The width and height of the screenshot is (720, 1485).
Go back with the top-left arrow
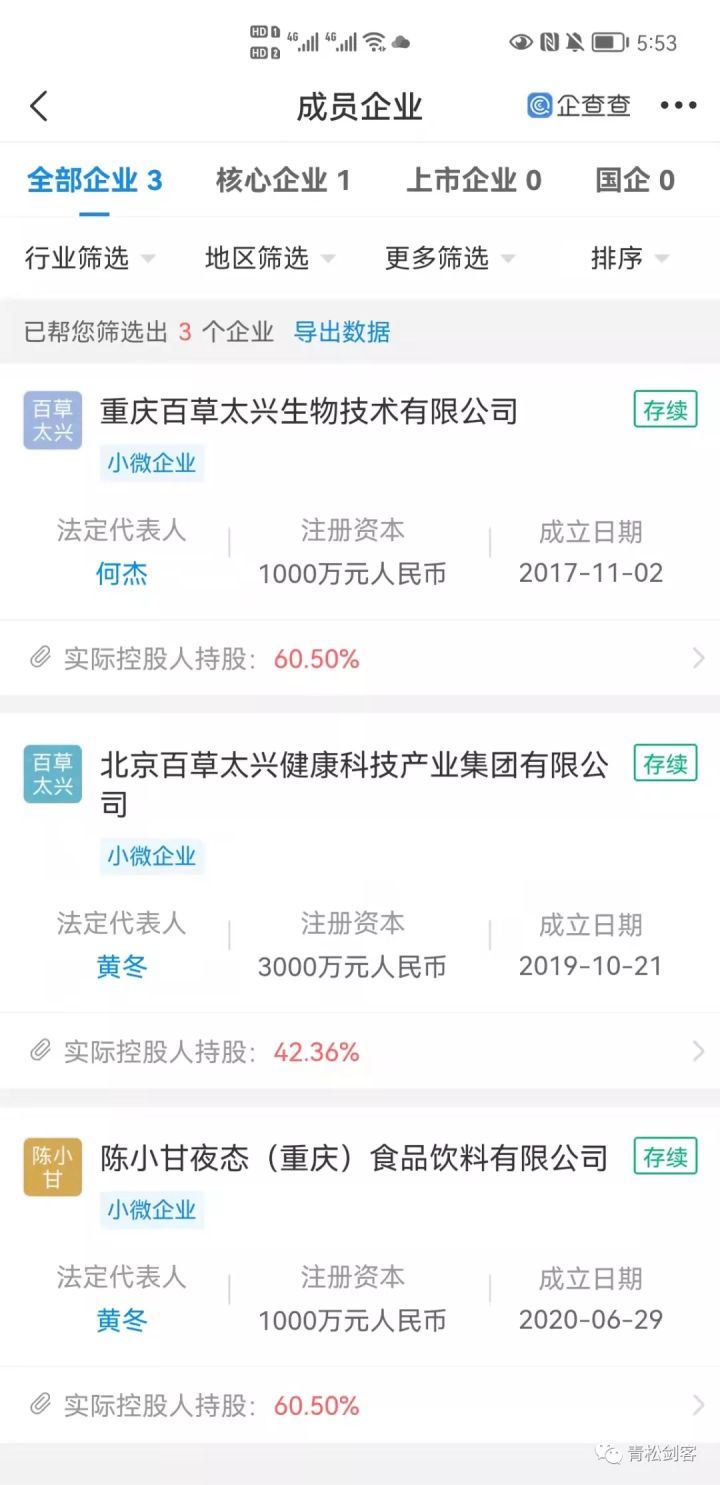coord(39,106)
